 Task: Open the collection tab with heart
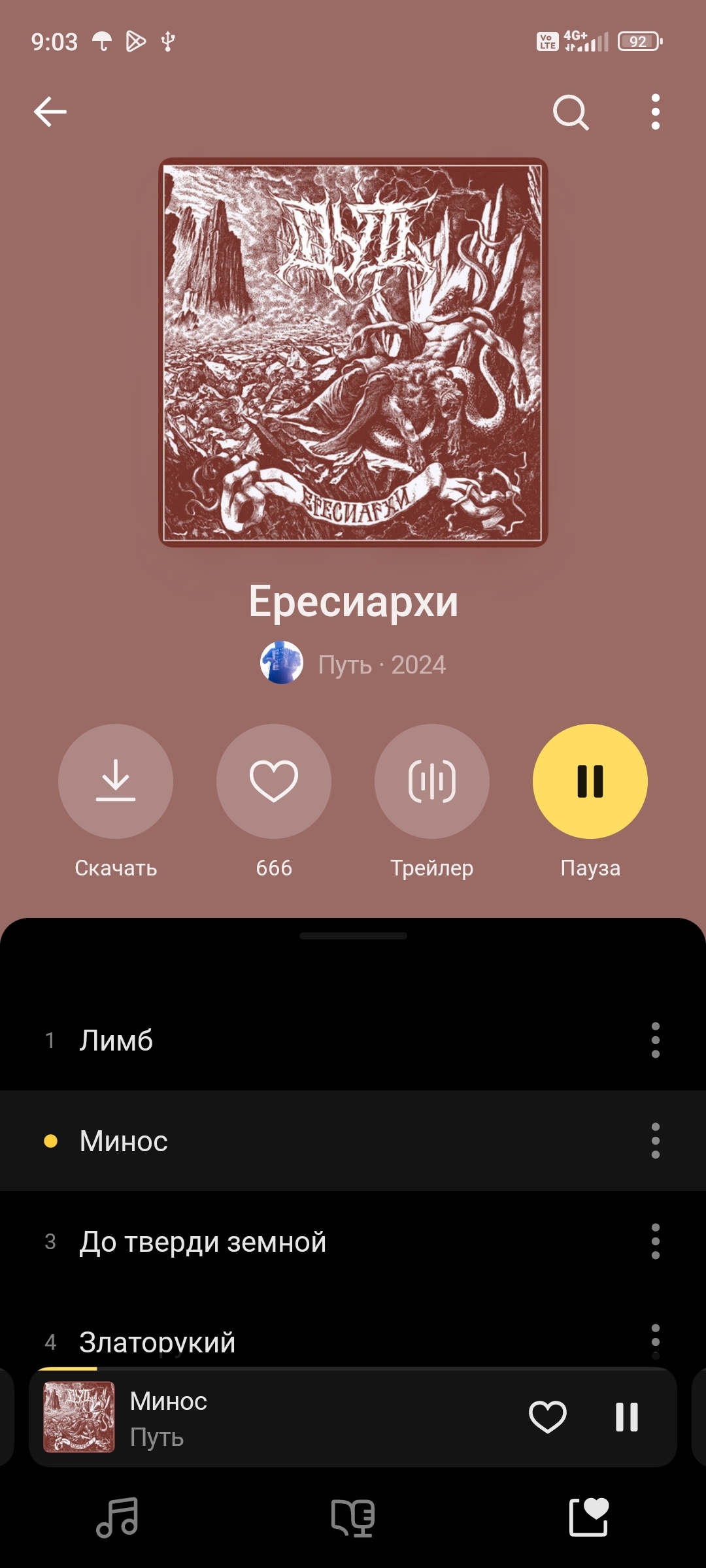click(x=588, y=1517)
